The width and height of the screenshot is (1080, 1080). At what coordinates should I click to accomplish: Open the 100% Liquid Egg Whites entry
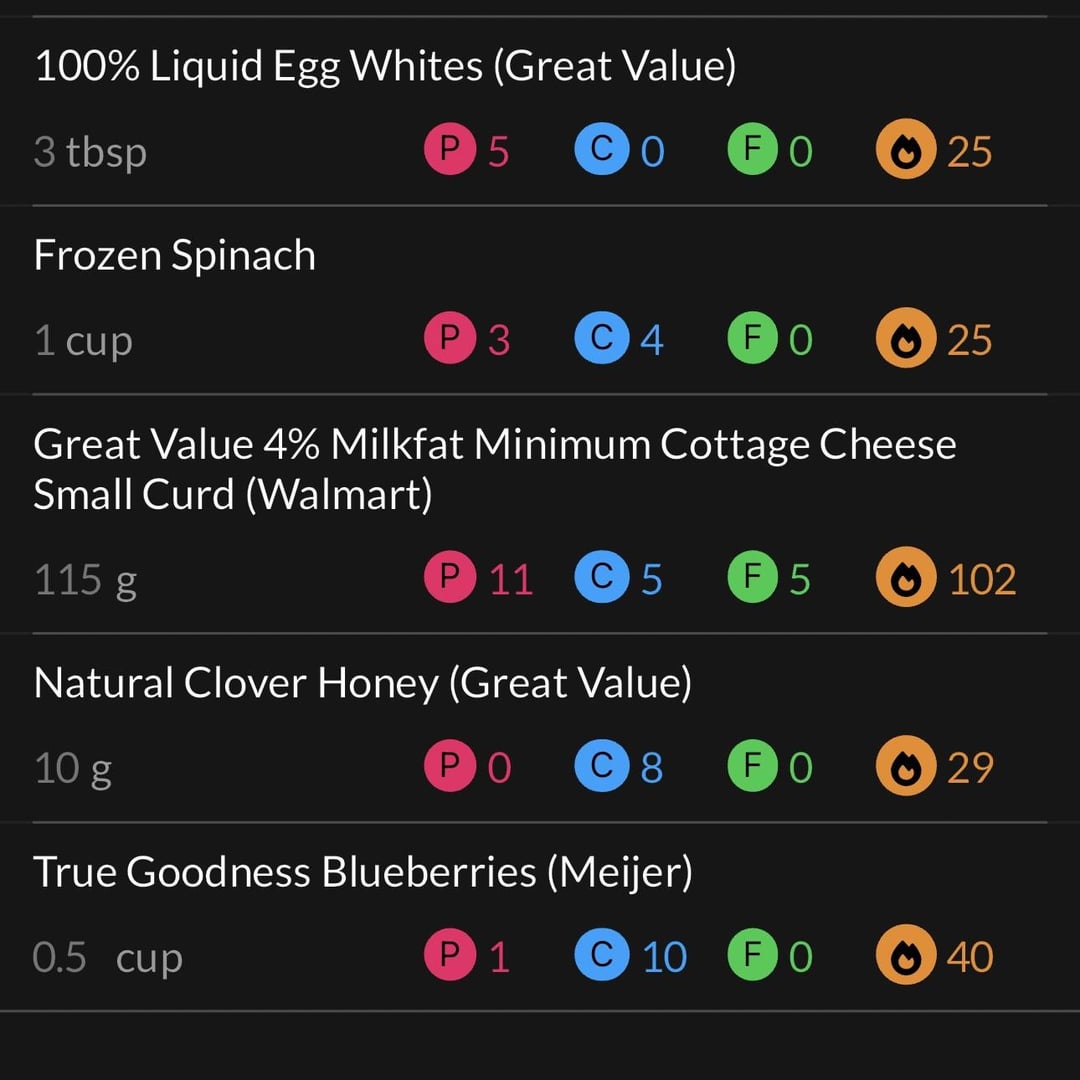tap(385, 68)
